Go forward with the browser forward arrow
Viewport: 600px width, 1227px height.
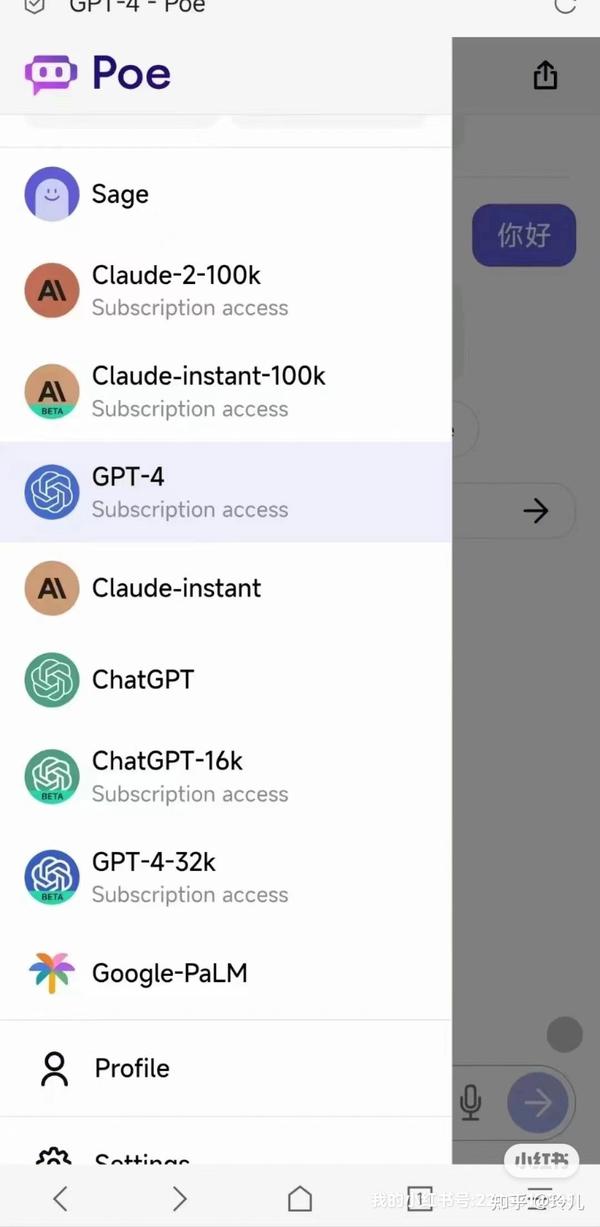coord(179,1198)
